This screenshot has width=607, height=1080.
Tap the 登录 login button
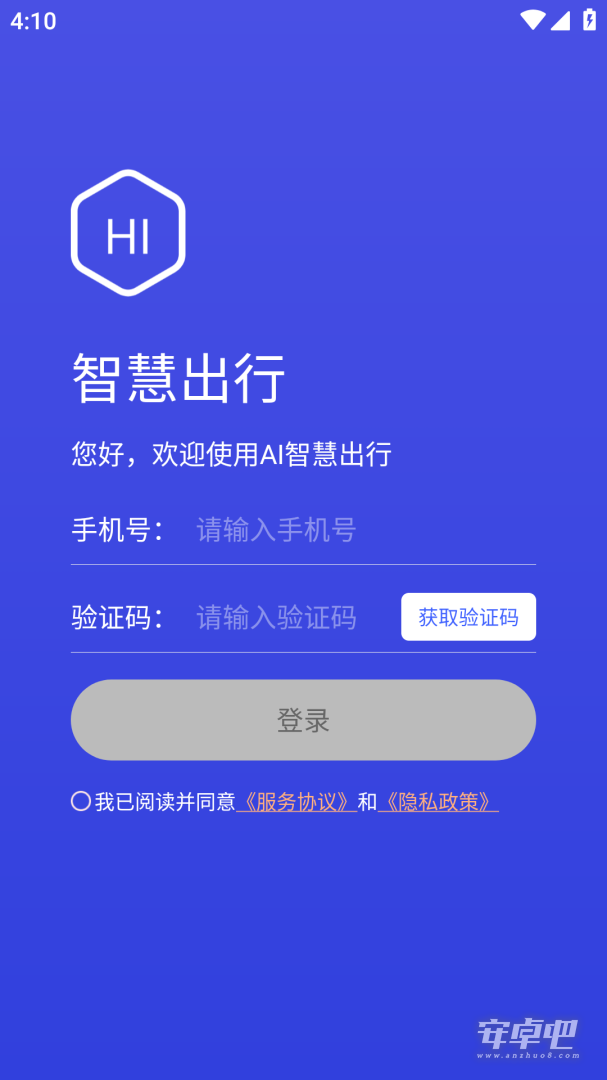(x=303, y=720)
